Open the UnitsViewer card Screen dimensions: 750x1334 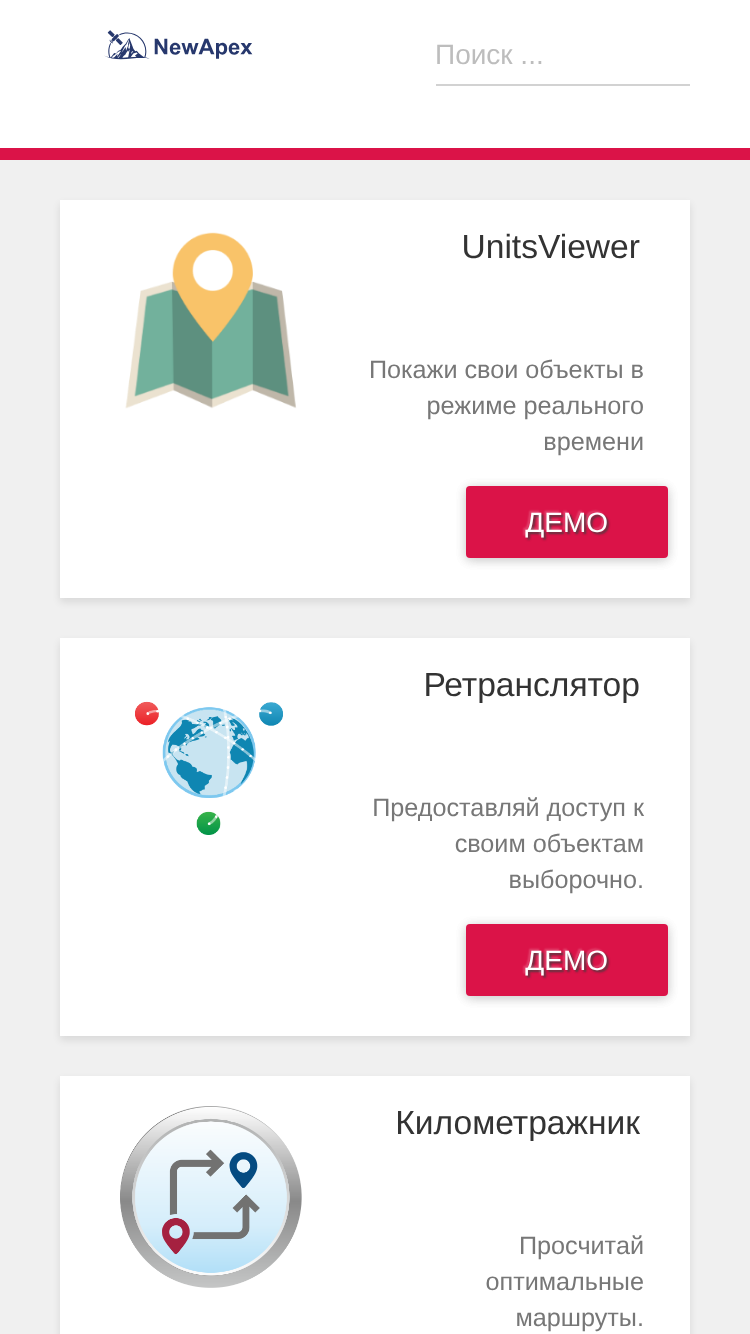pos(375,399)
